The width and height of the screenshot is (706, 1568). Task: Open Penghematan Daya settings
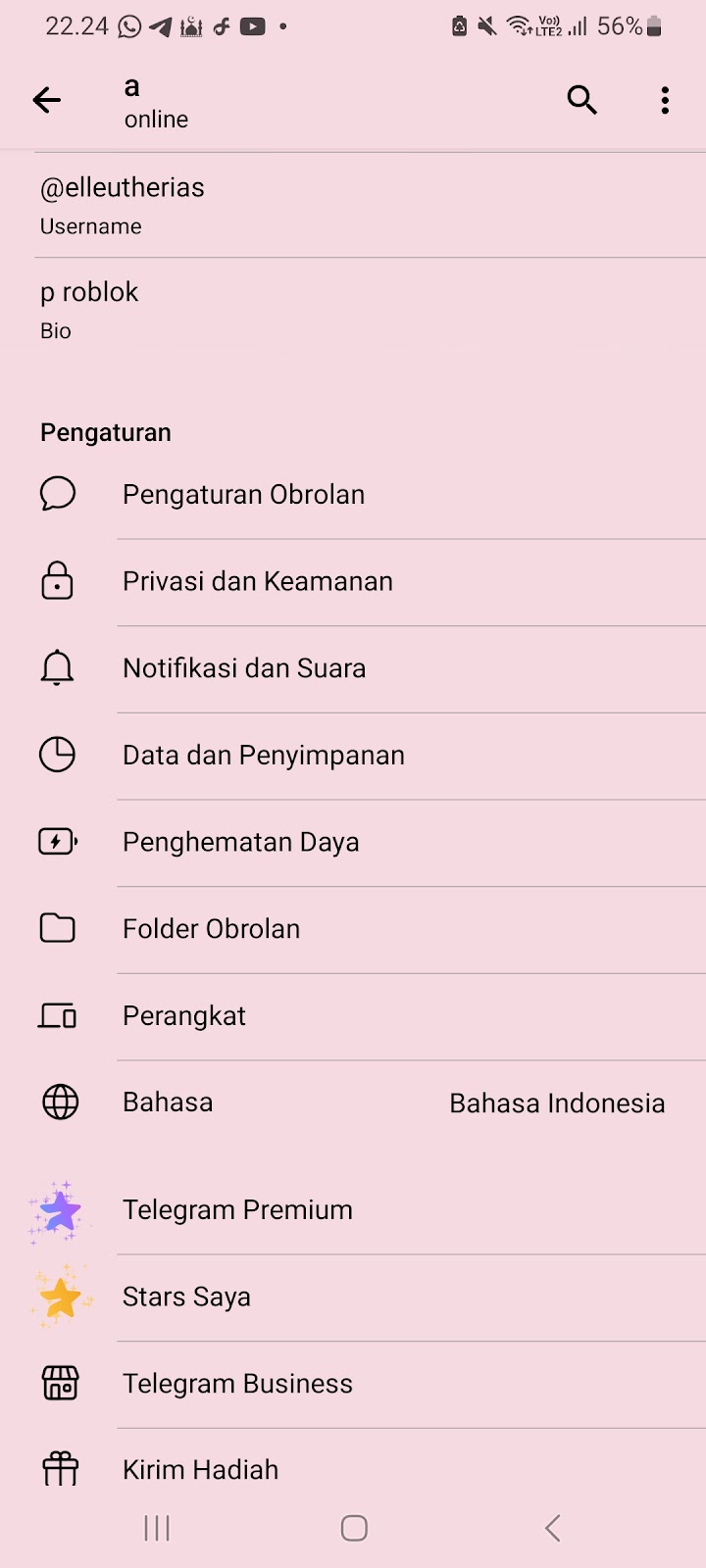pyautogui.click(x=353, y=842)
